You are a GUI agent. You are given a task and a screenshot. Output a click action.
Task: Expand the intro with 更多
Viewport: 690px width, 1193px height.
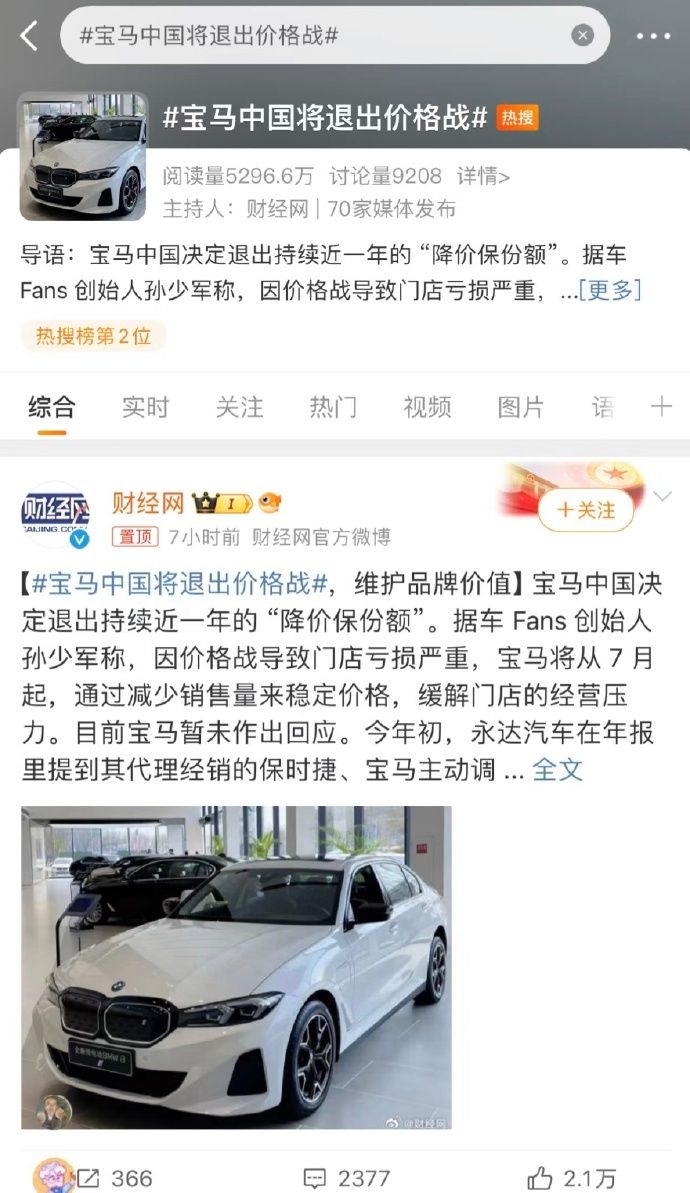610,291
